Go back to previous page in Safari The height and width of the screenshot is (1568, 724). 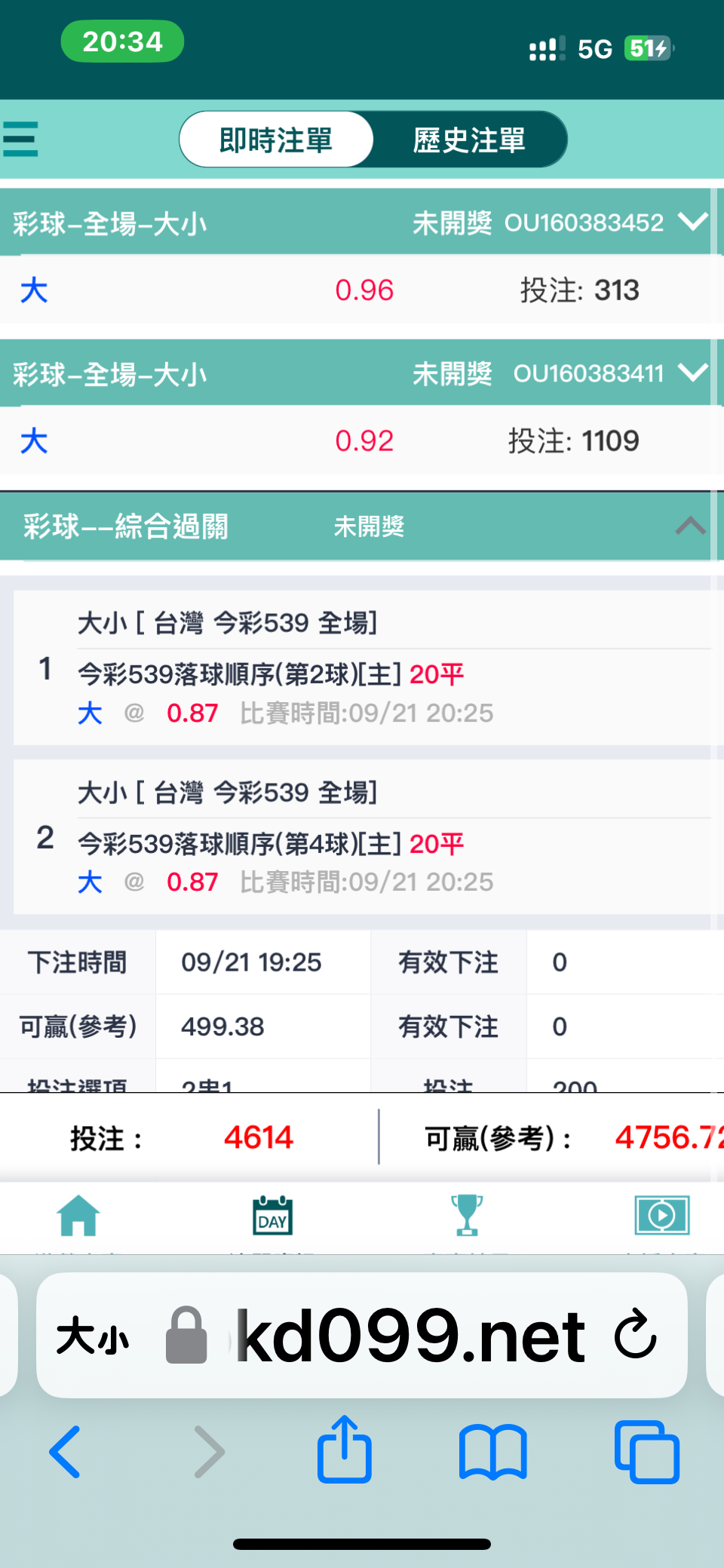click(x=65, y=1451)
